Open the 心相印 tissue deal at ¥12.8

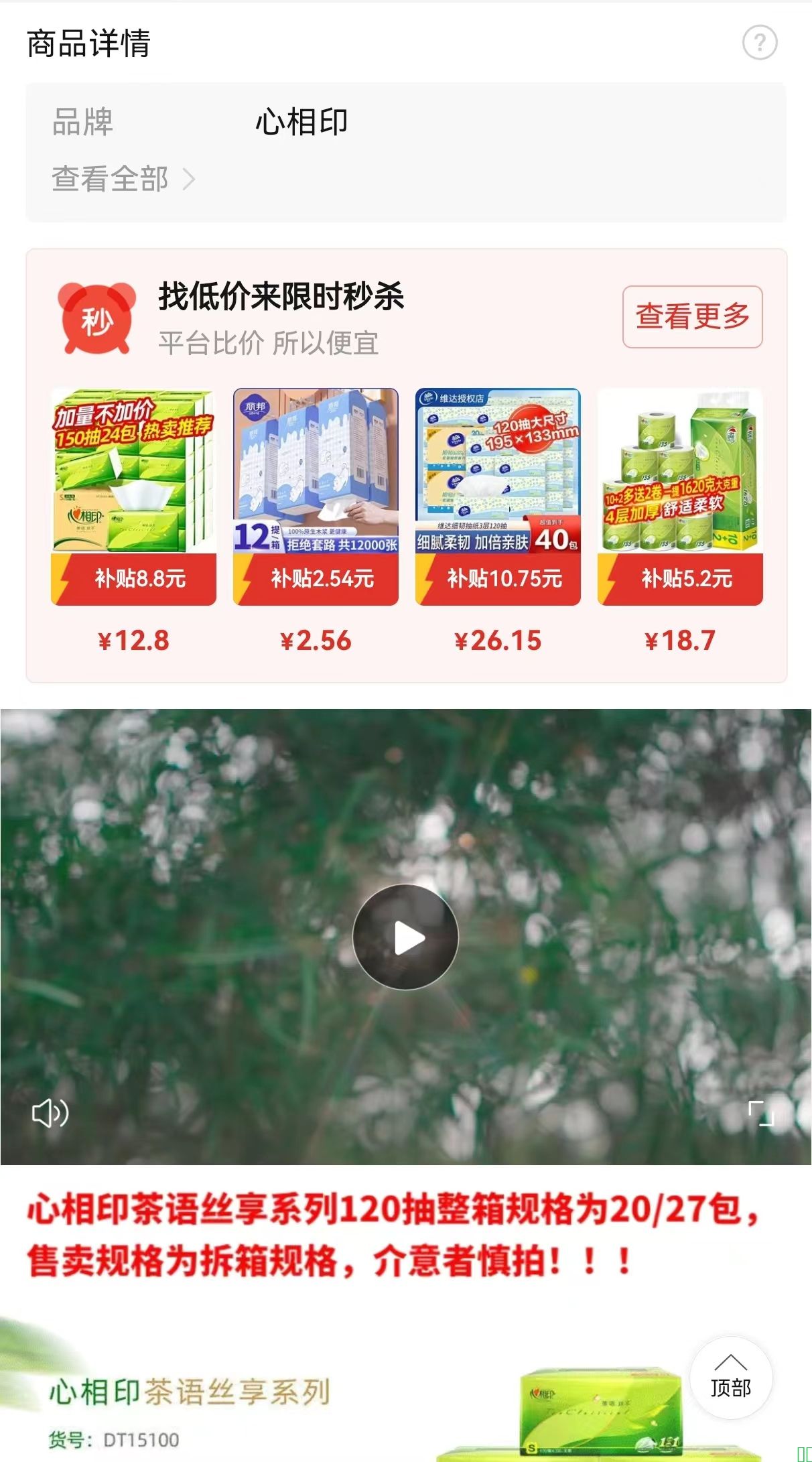pos(133,496)
